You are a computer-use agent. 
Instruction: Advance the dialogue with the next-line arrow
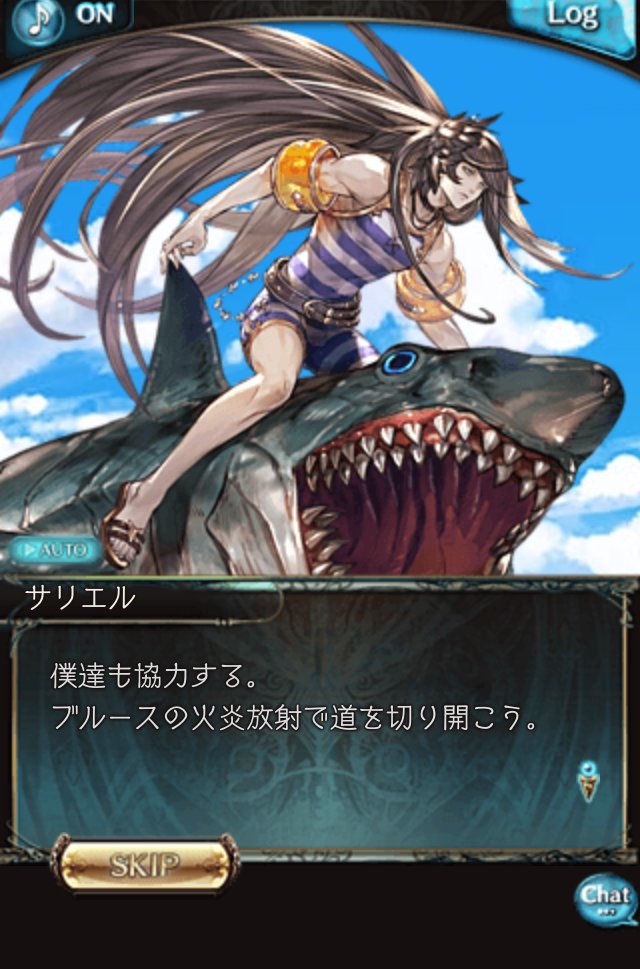click(588, 779)
